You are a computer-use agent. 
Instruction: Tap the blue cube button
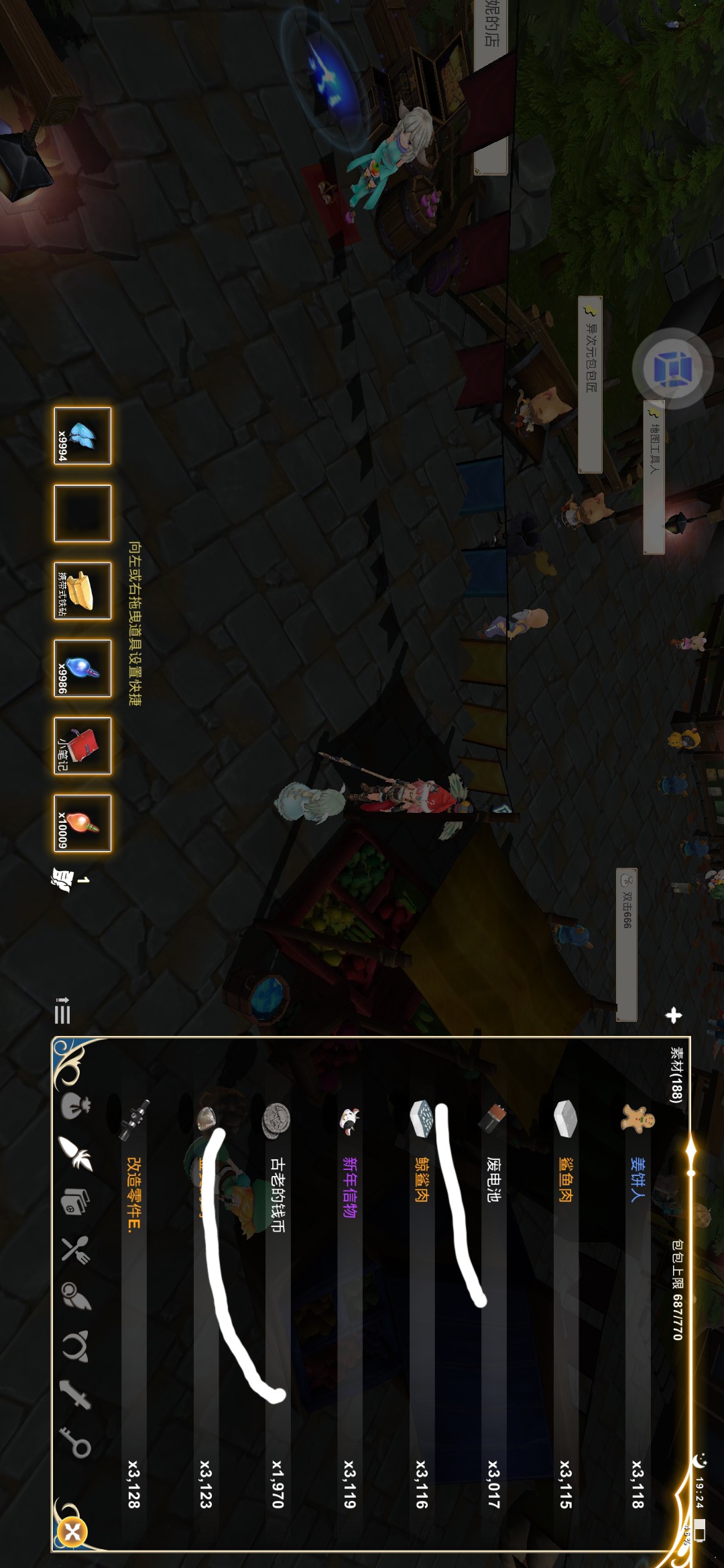[x=672, y=368]
